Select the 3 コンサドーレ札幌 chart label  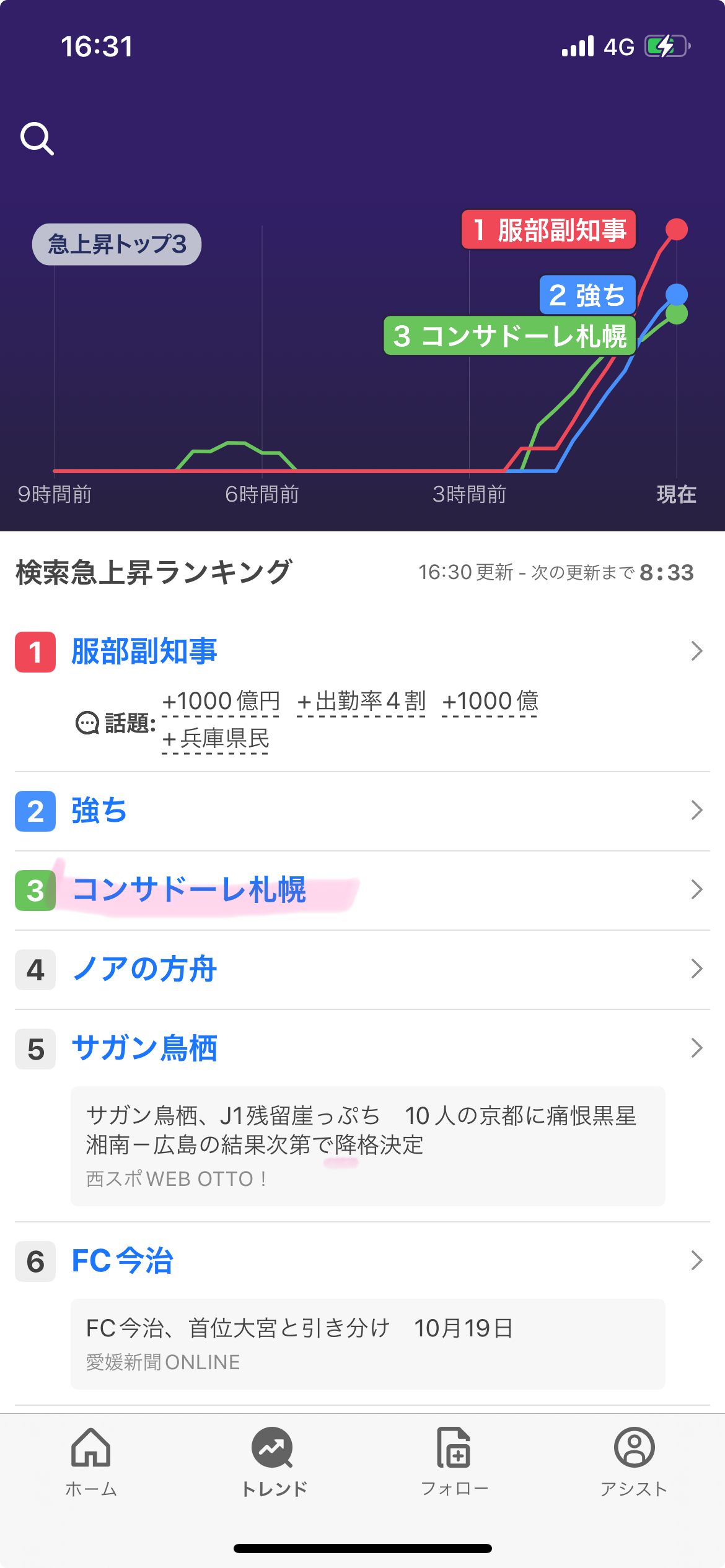coord(509,336)
